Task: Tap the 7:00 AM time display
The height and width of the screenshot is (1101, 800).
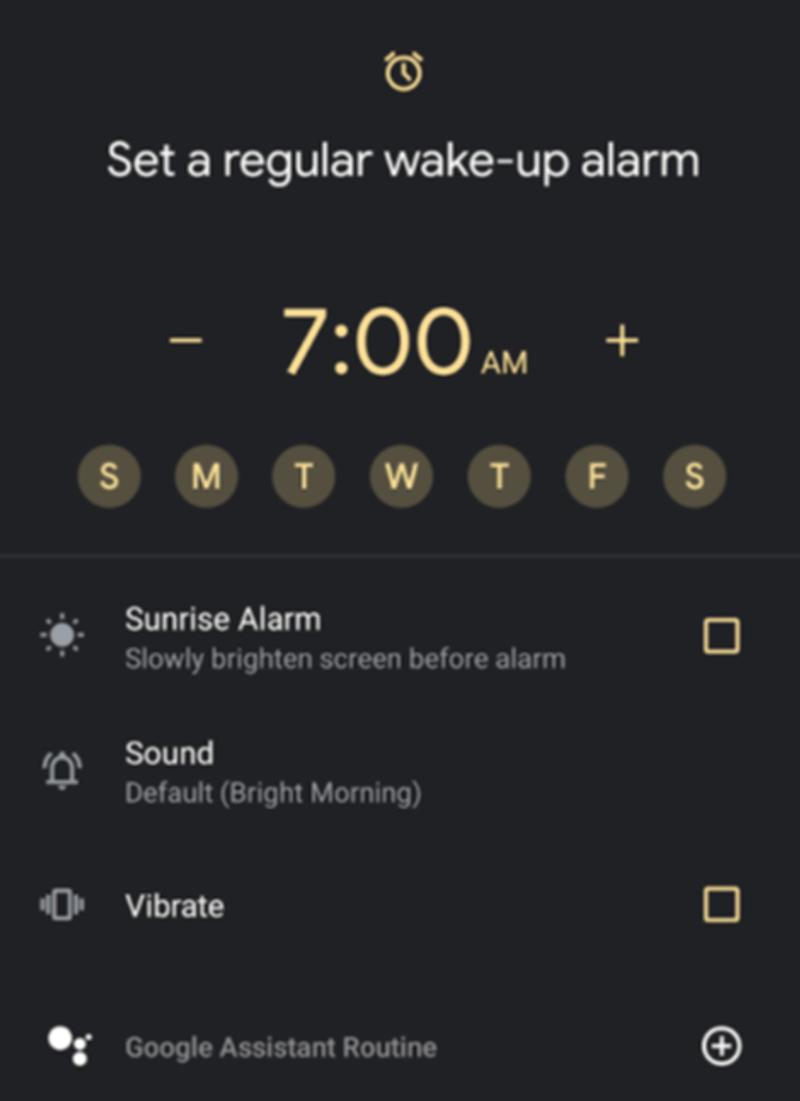Action: [x=400, y=343]
